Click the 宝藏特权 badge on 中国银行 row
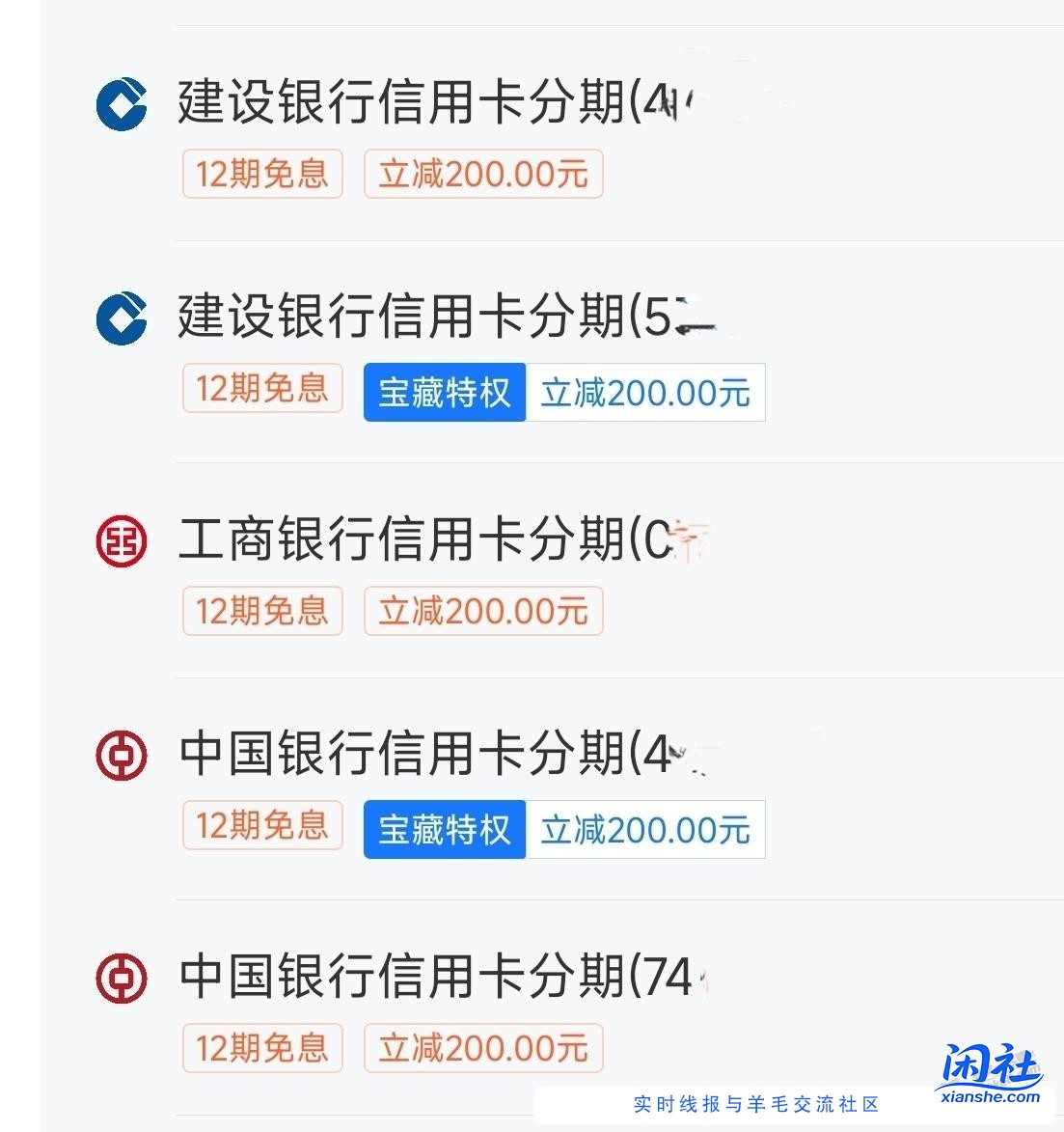This screenshot has height=1132, width=1064. pyautogui.click(x=444, y=828)
